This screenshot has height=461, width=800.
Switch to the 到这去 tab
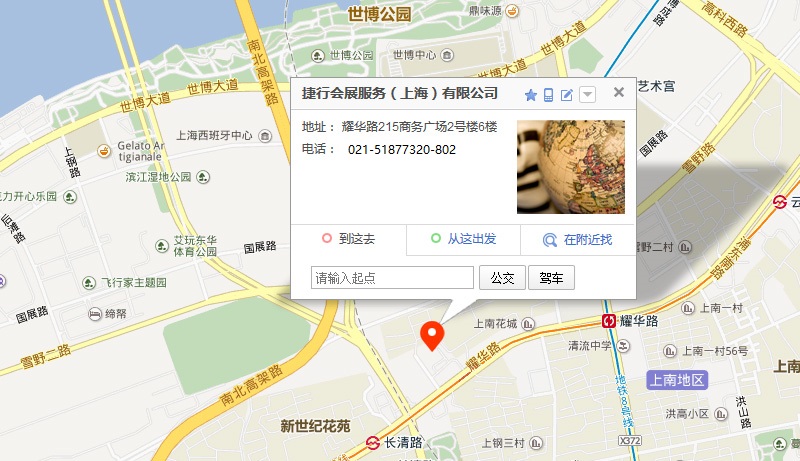[348, 240]
